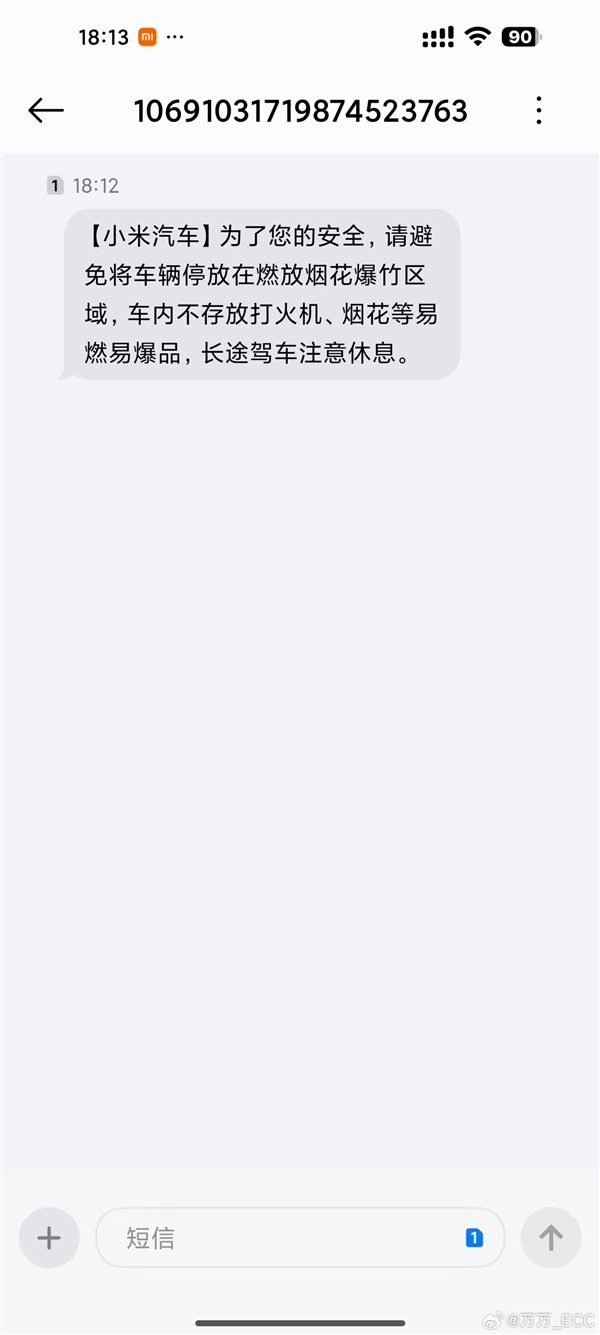Focus the 短信 text input field

click(280, 1238)
